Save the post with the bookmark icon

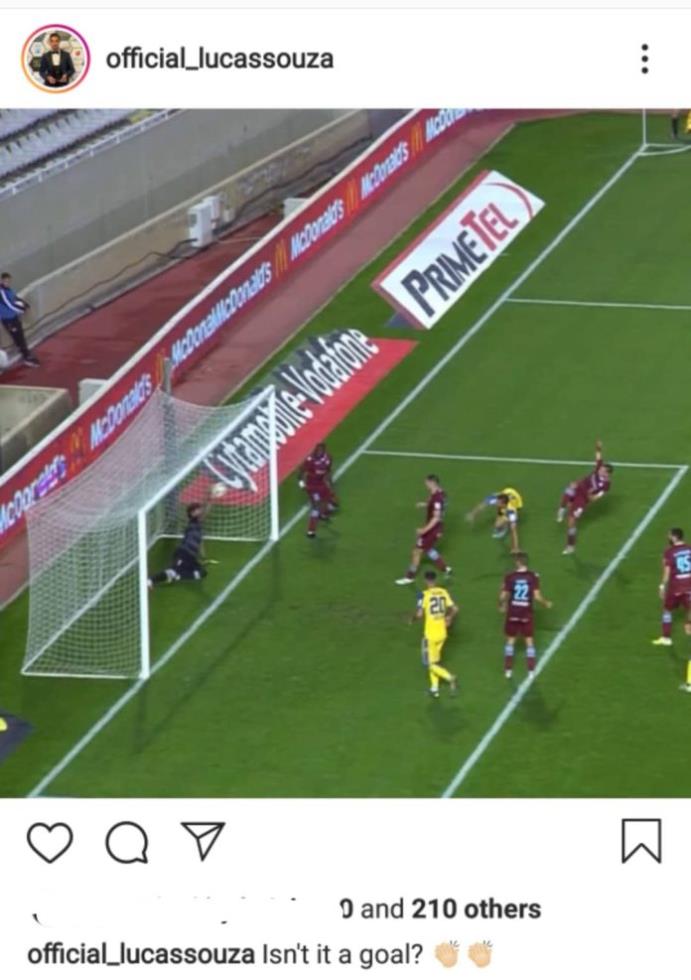[641, 840]
